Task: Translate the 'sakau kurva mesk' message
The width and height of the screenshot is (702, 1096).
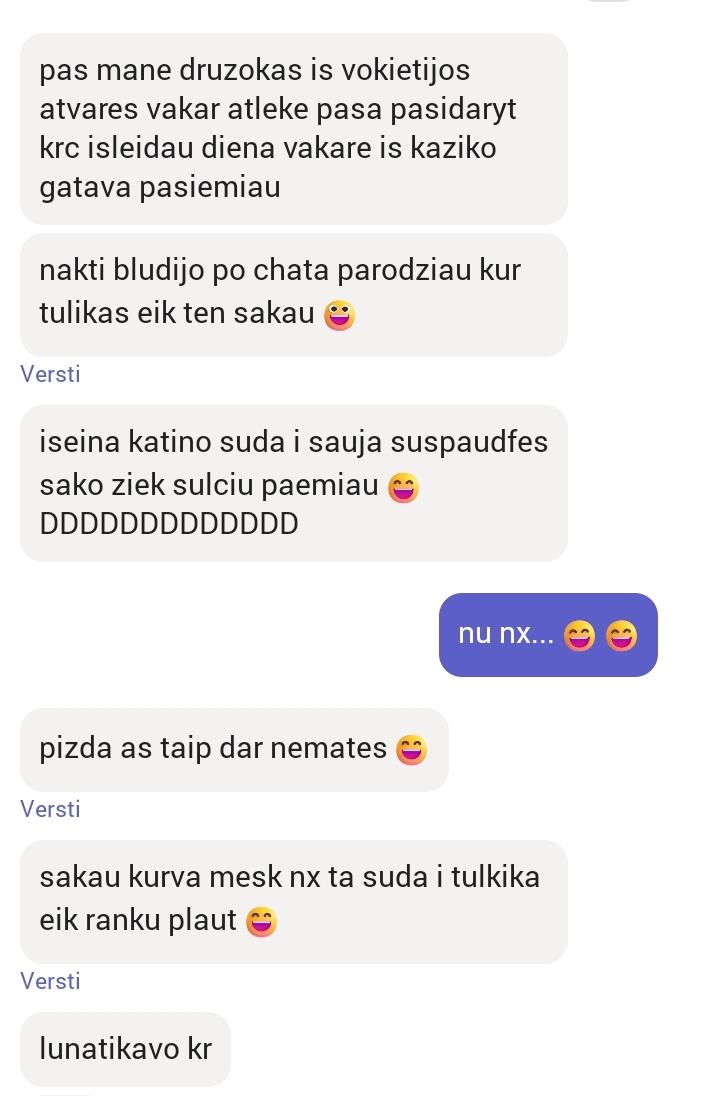Action: tap(50, 981)
